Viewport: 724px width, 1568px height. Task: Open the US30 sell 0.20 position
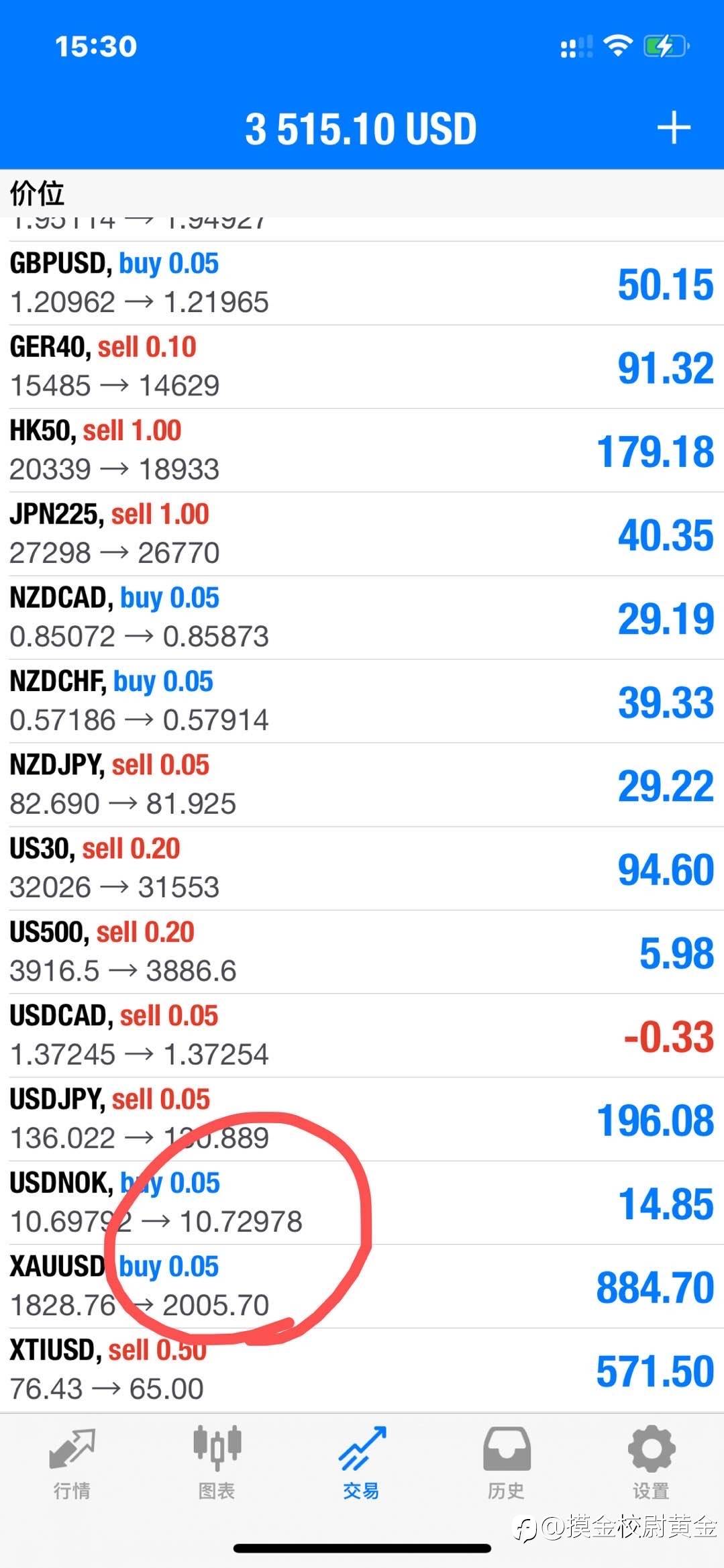pyautogui.click(x=362, y=868)
